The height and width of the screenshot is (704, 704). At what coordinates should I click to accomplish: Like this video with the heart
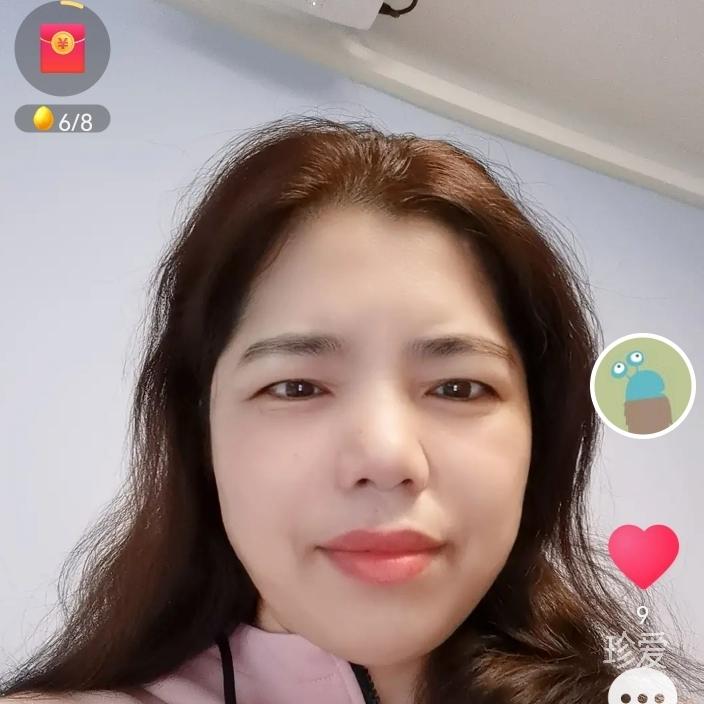(x=643, y=554)
